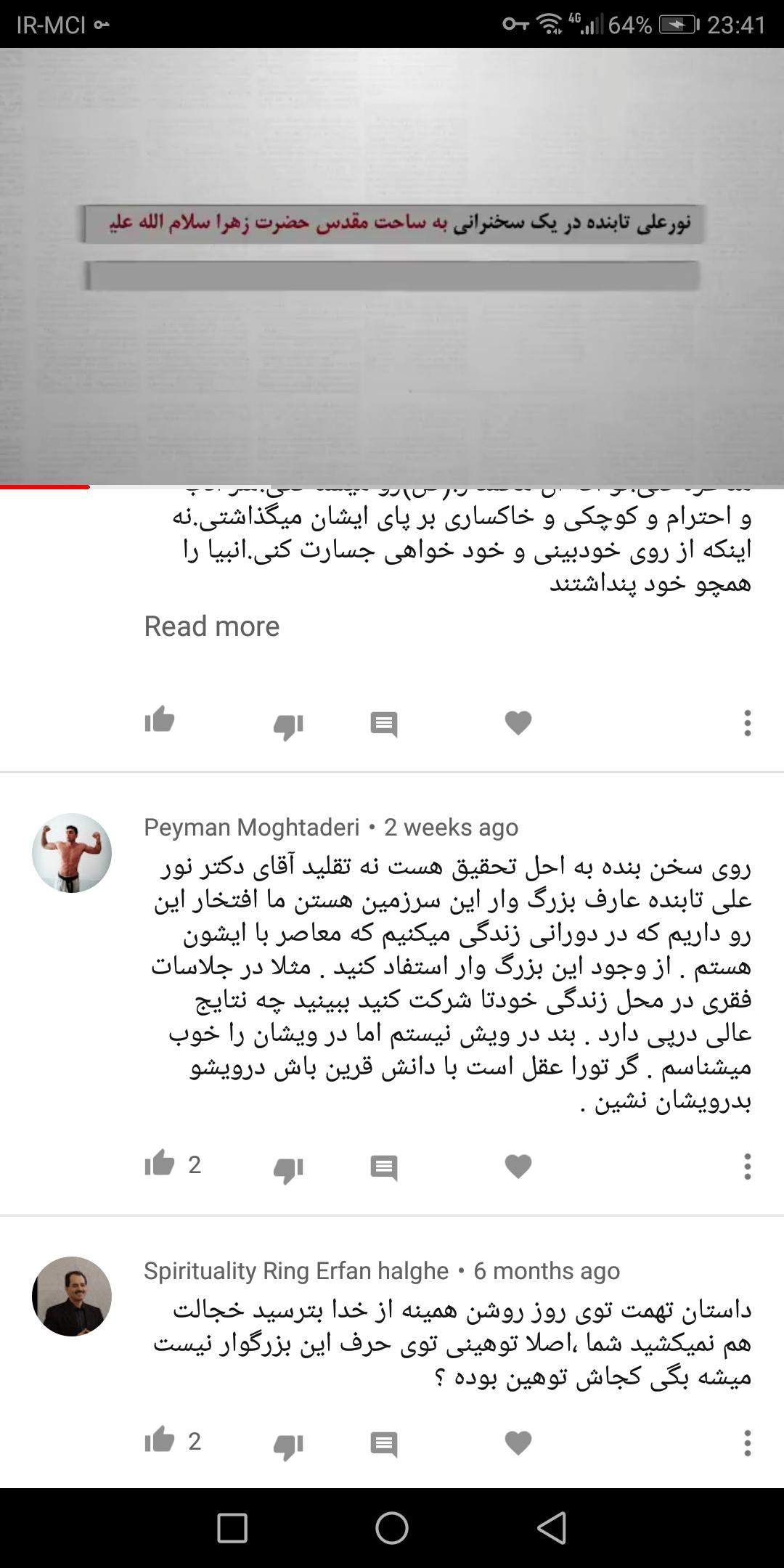
Task: Open Spirituality Ring Erfan halghe's avatar
Action: coord(72,1297)
